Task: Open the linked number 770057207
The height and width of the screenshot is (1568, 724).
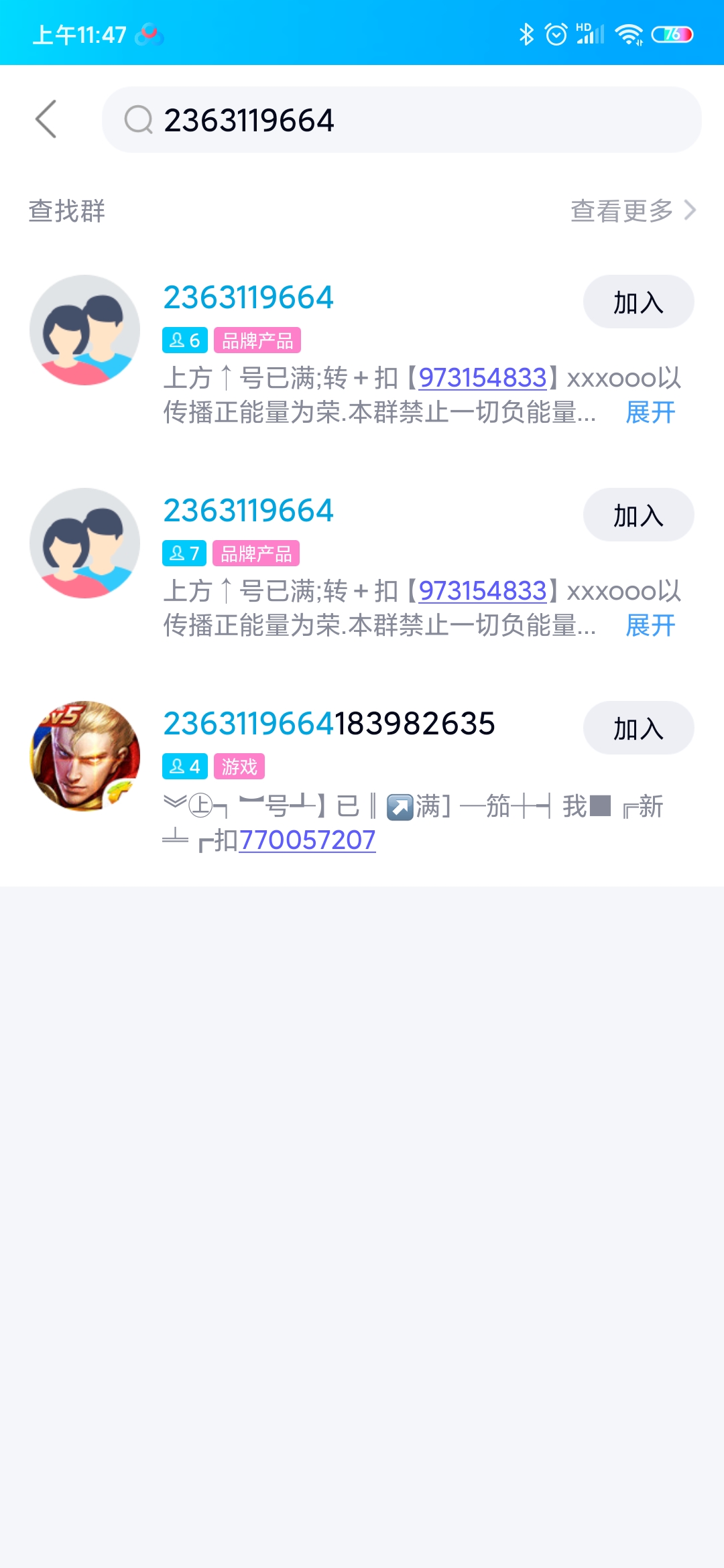Action: [307, 840]
